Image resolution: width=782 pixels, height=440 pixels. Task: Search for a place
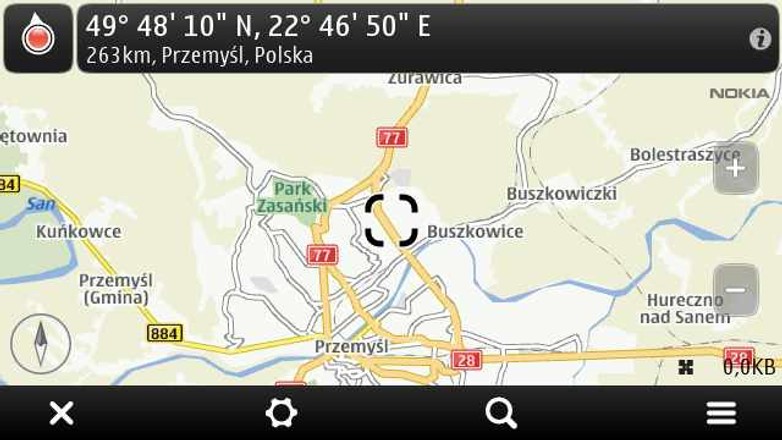(x=501, y=413)
